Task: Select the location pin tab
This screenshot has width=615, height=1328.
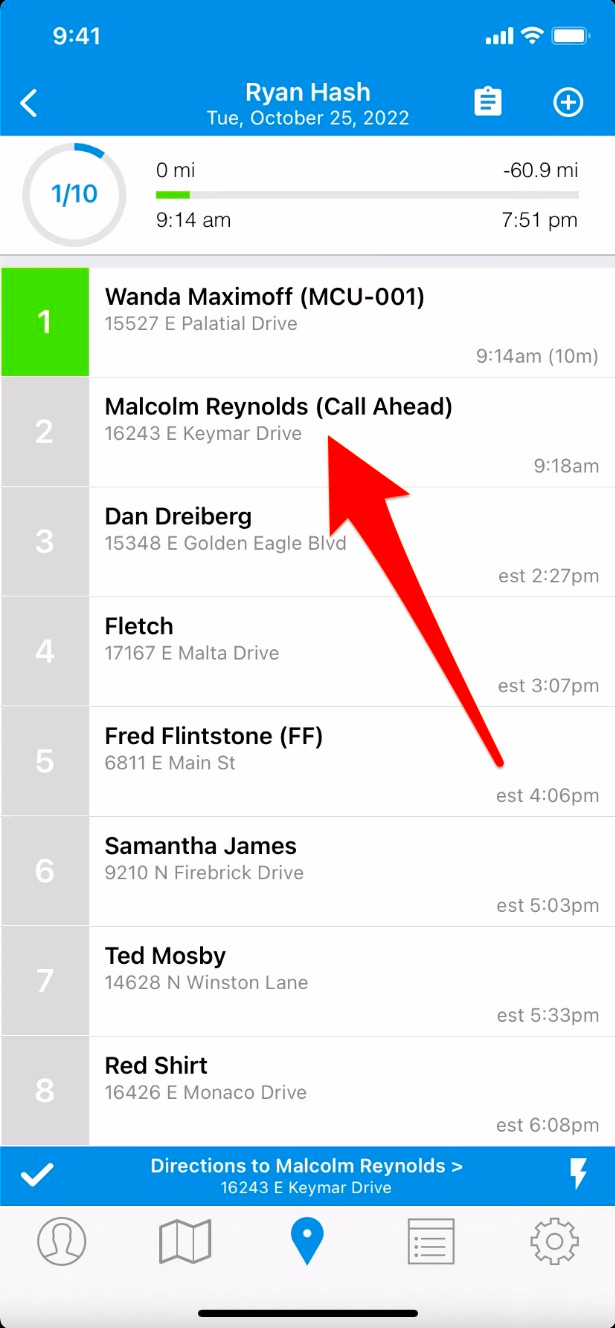Action: tap(307, 1242)
